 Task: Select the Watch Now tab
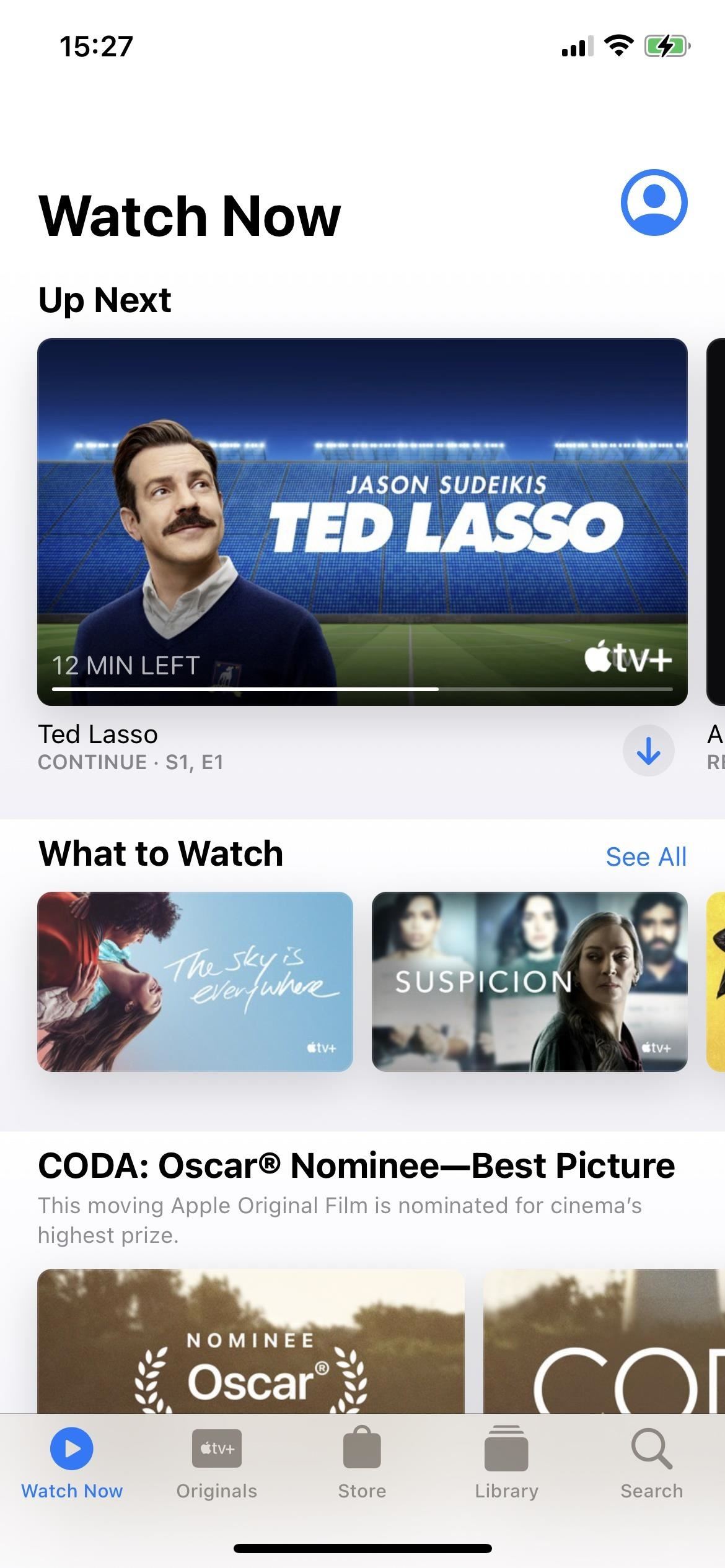72,1464
